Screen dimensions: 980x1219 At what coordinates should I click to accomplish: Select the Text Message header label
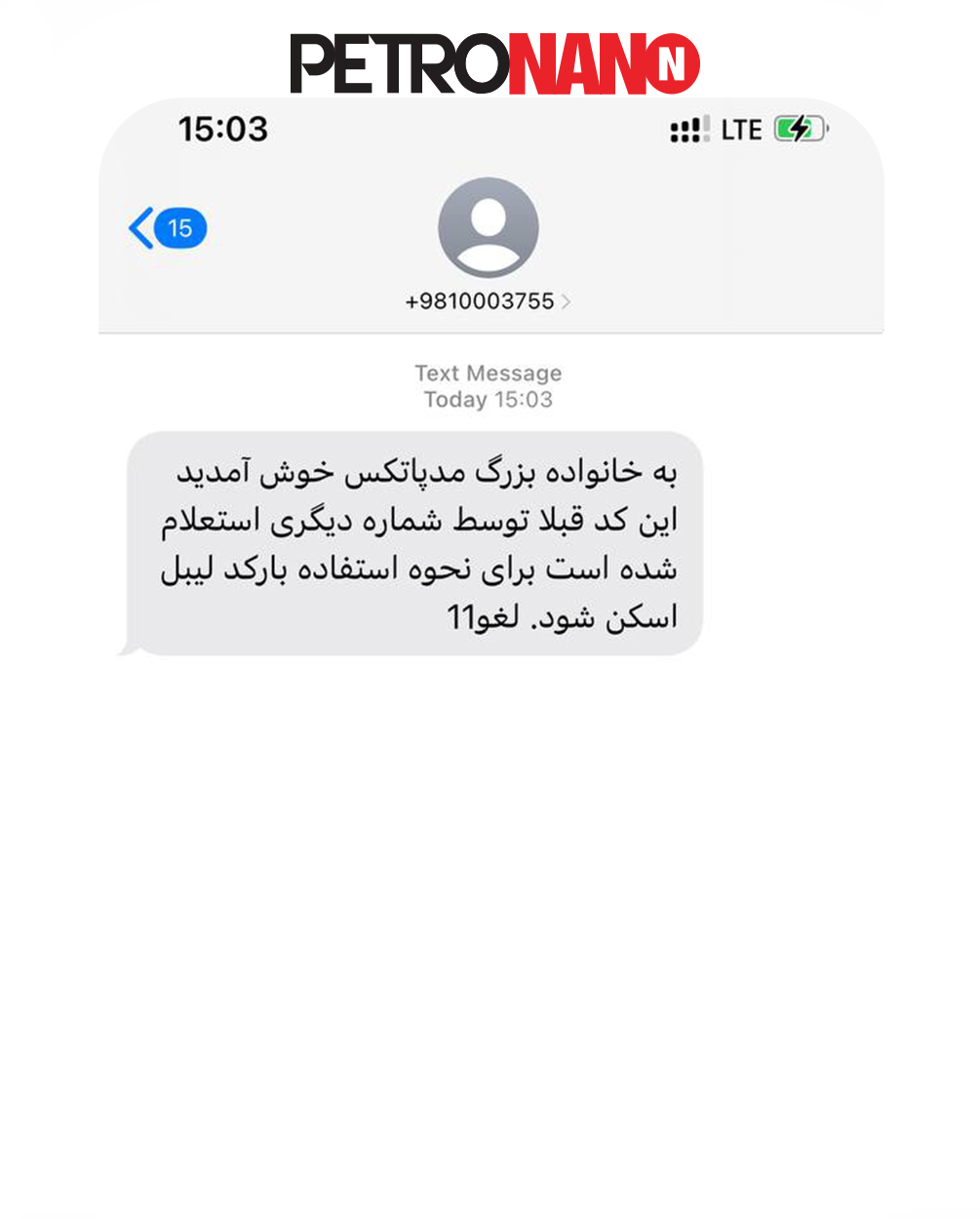pos(490,373)
